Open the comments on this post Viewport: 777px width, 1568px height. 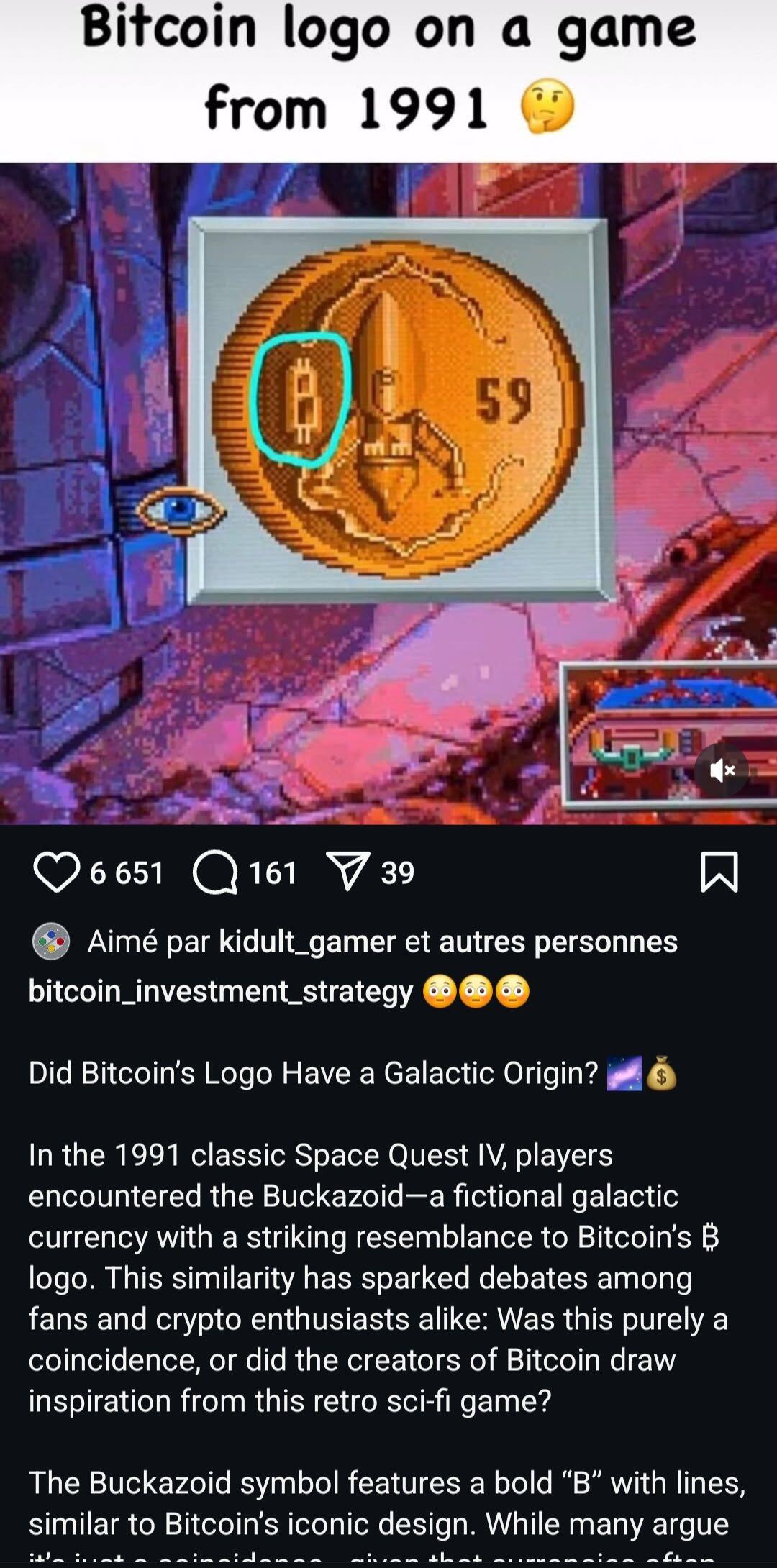(x=214, y=872)
